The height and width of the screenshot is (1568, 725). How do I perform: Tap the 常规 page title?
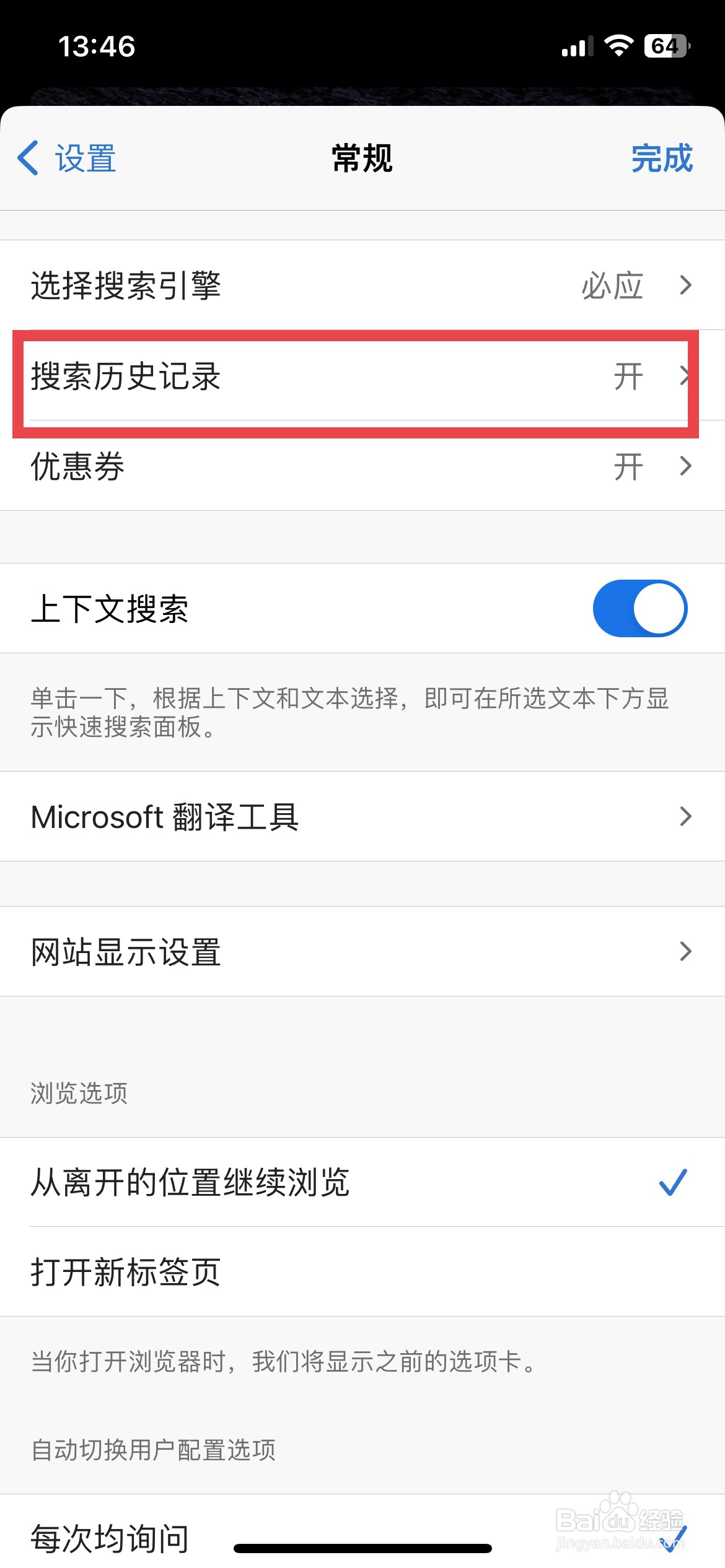pos(362,159)
